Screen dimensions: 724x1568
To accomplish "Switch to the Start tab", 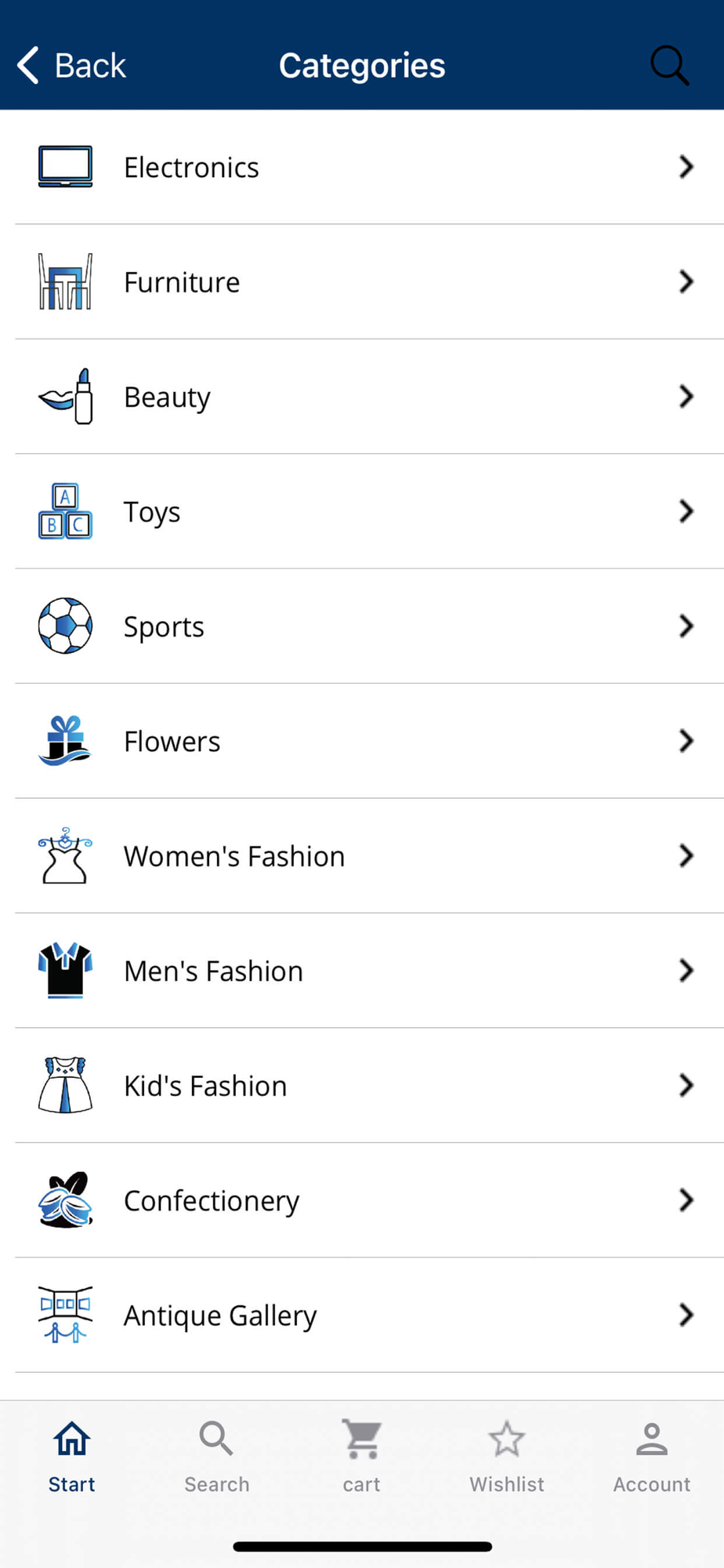I will tap(72, 1457).
